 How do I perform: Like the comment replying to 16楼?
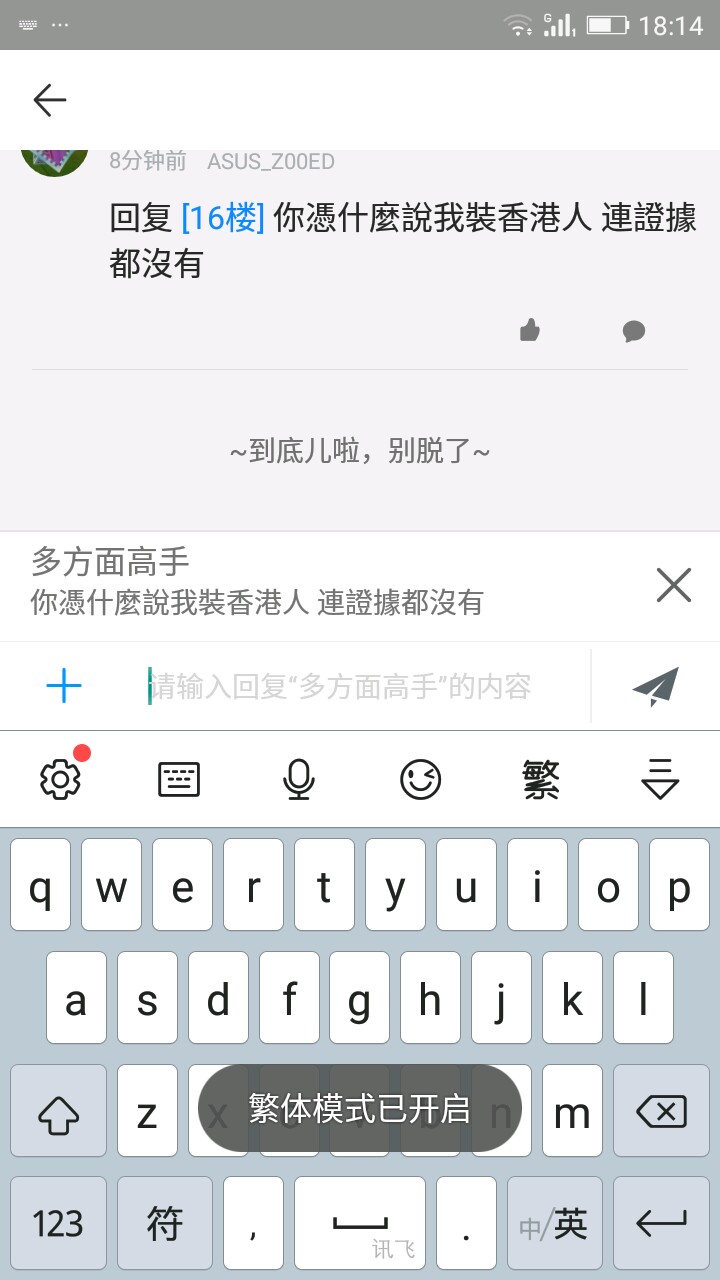click(x=530, y=330)
